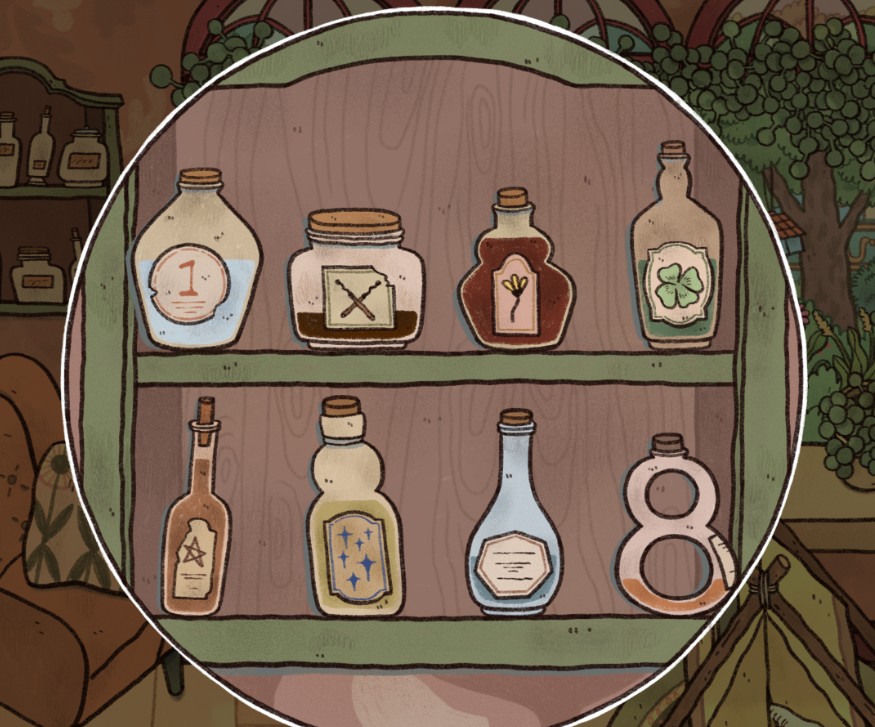Image resolution: width=875 pixels, height=727 pixels.
Task: Pick the dark red bottle with flower label
Action: (515, 284)
